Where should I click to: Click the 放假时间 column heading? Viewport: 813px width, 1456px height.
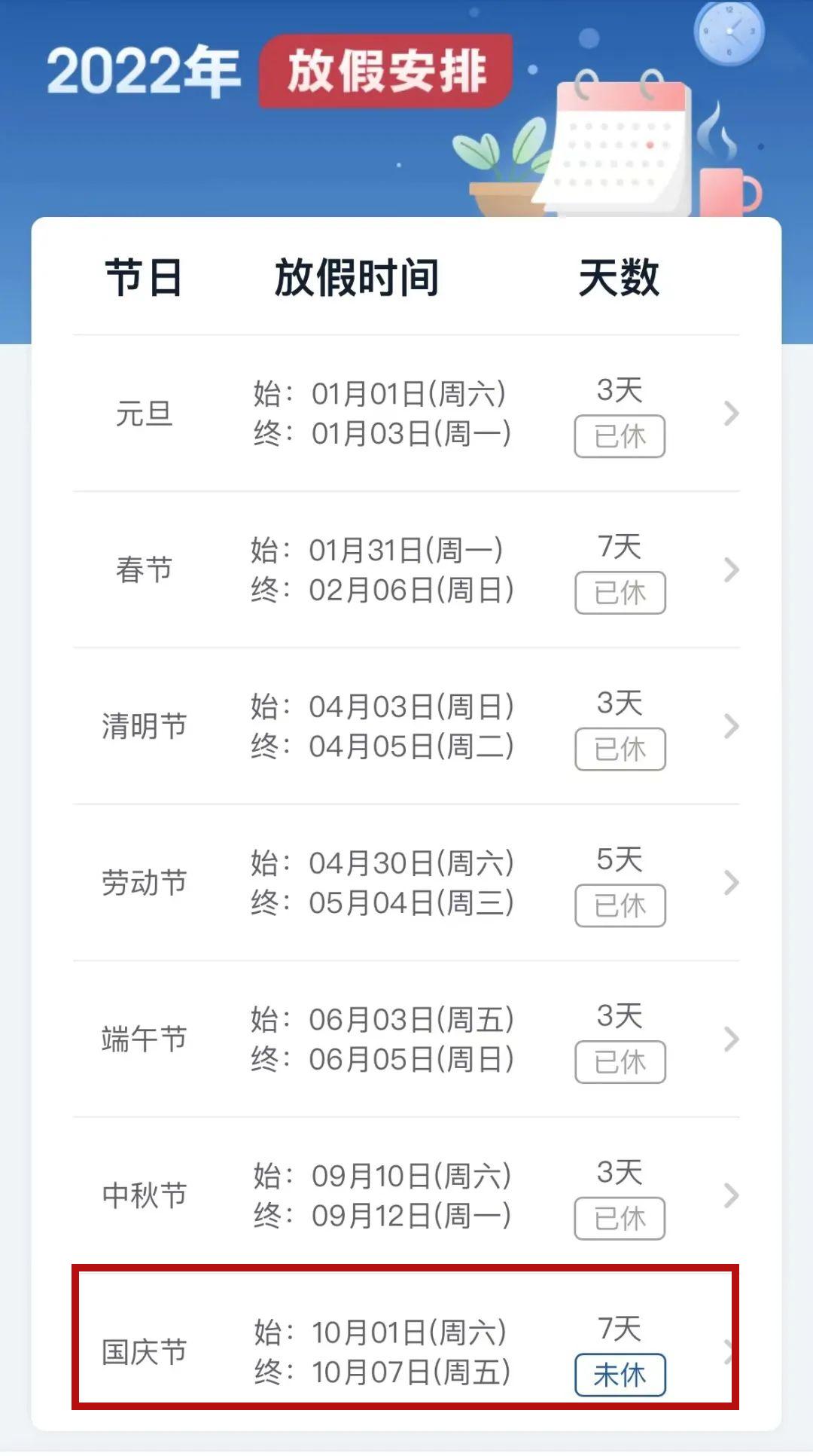355,277
